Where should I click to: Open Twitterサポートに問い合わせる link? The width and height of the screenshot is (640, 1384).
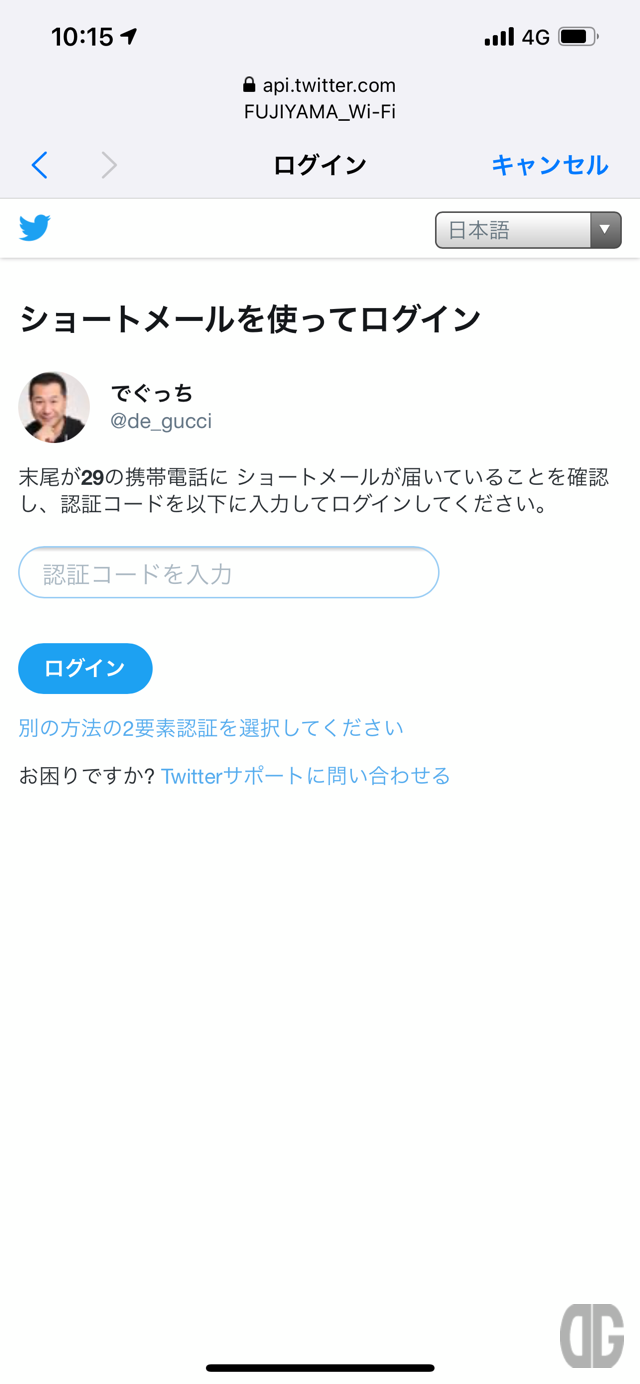305,776
